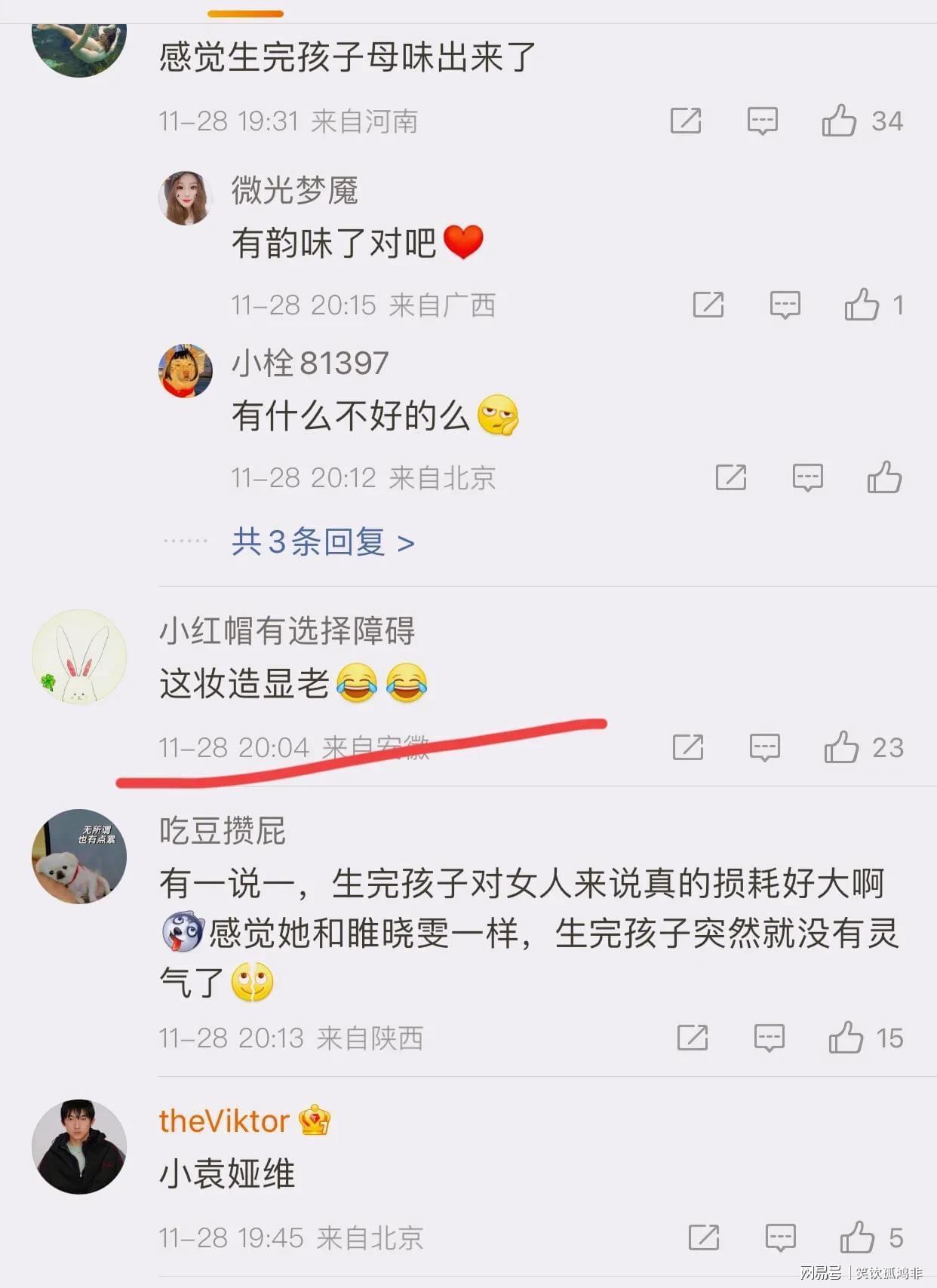This screenshot has height=1288, width=937.
Task: Like 小栓81397's reply
Action: click(884, 477)
